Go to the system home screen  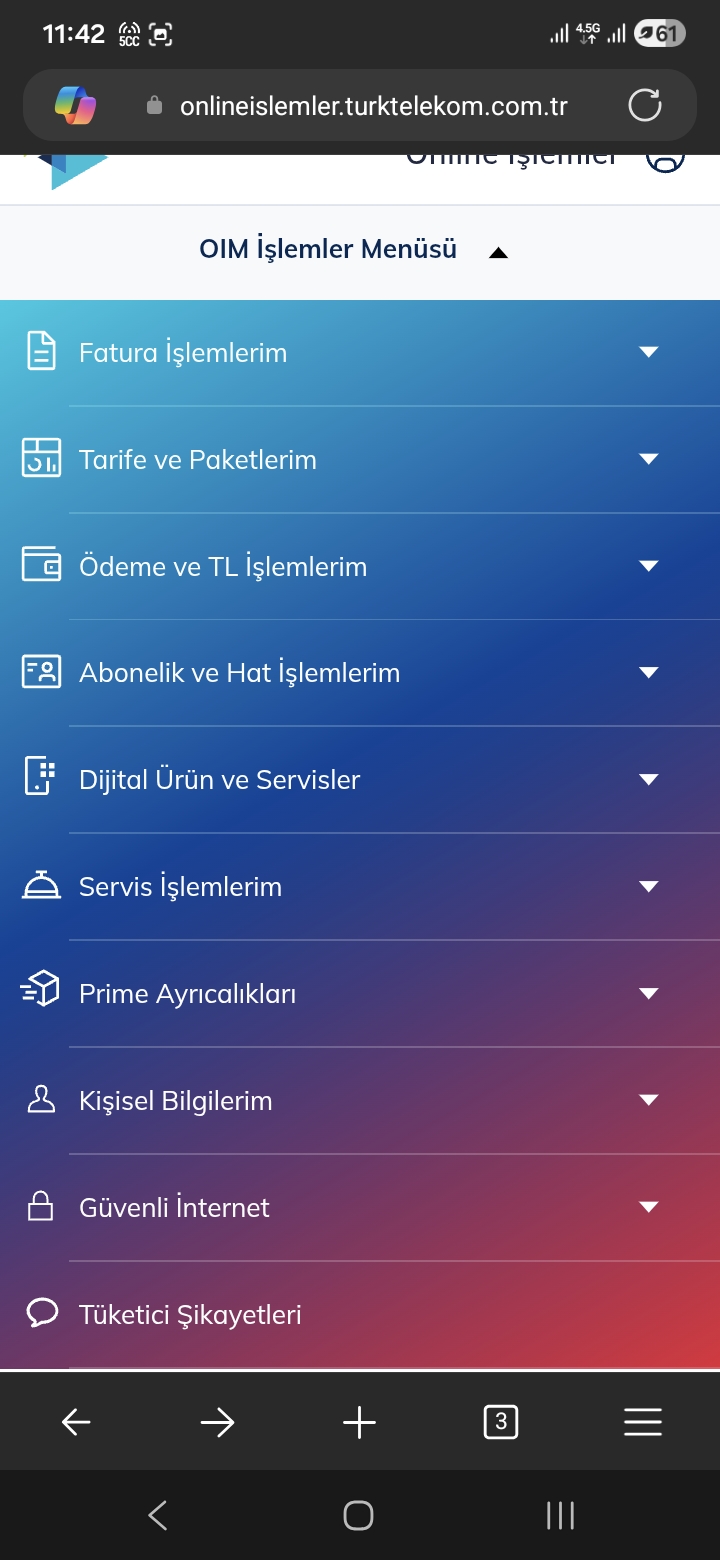pos(358,1516)
